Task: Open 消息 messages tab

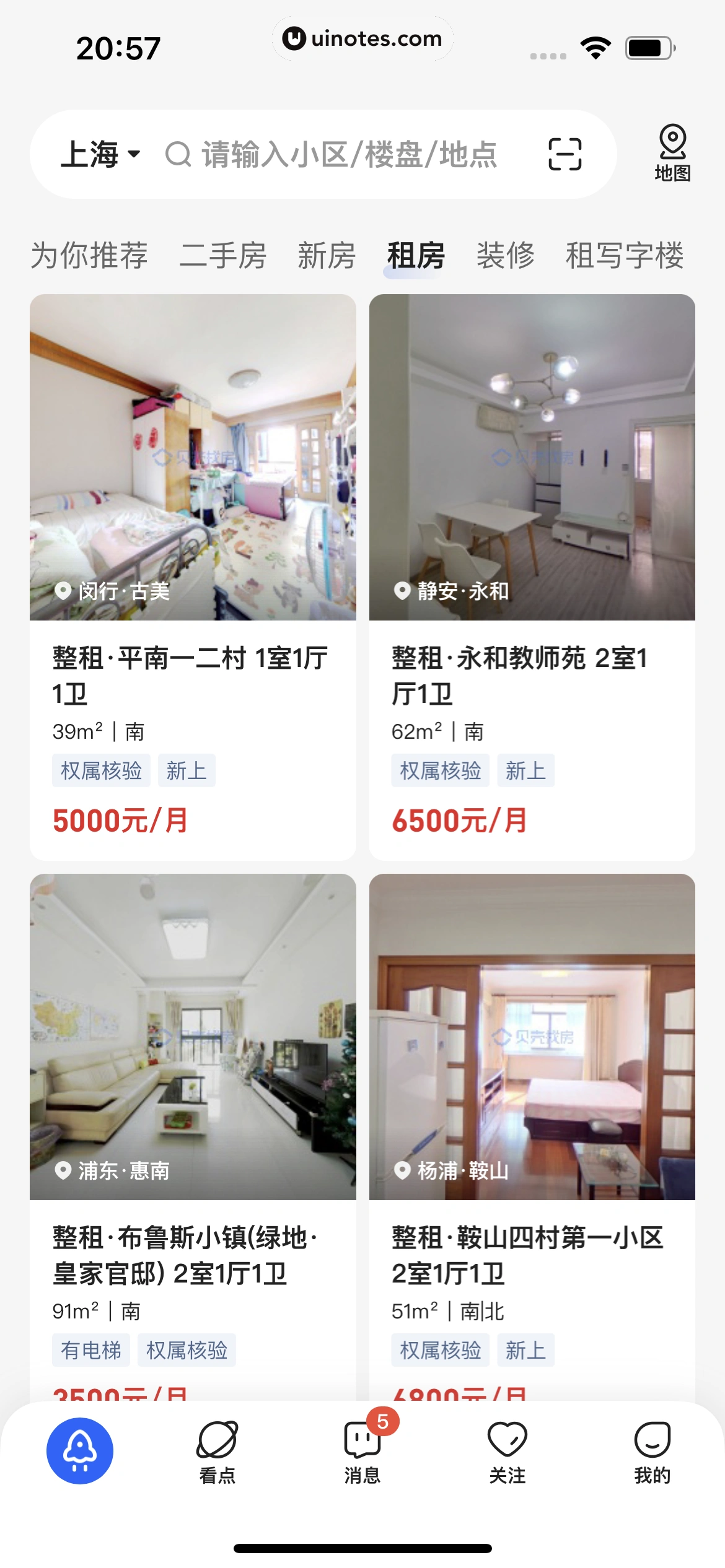Action: click(x=362, y=1452)
